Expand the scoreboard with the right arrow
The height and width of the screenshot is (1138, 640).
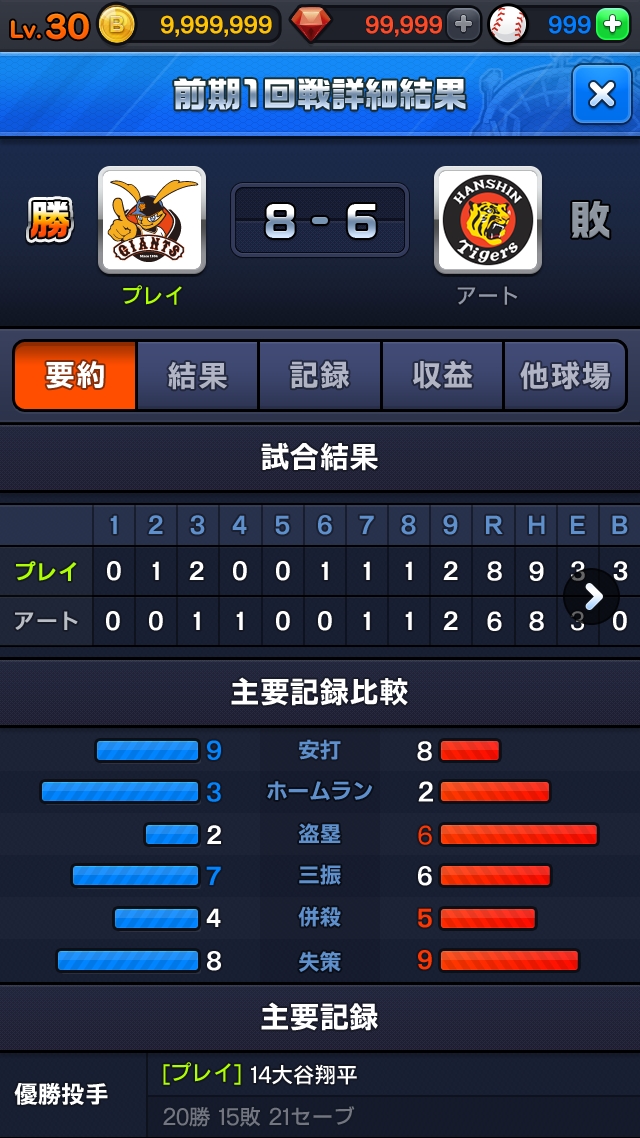(x=592, y=597)
